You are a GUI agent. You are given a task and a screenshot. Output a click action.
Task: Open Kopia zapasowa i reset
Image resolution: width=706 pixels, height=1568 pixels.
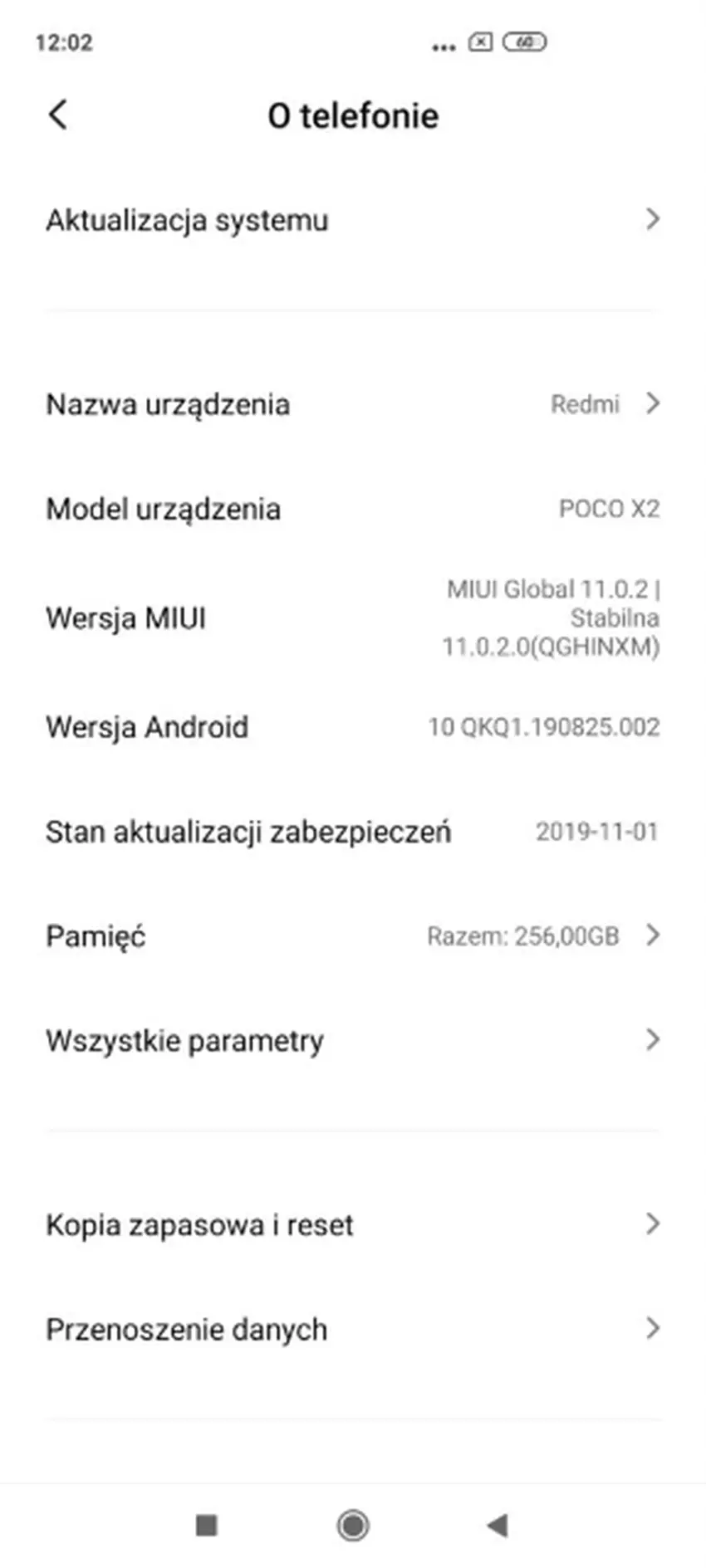coord(353,1224)
